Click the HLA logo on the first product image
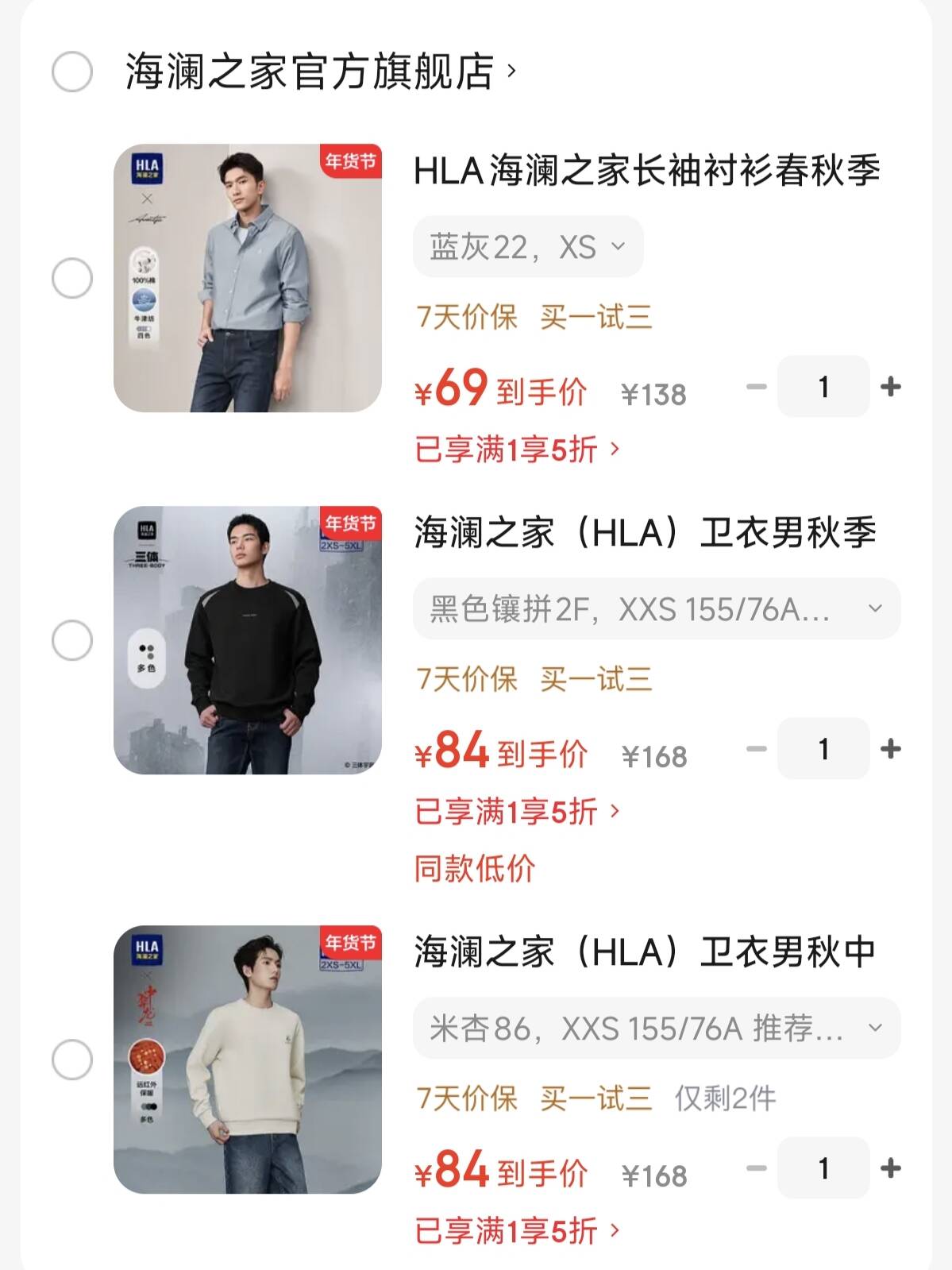952x1270 pixels. tap(148, 168)
